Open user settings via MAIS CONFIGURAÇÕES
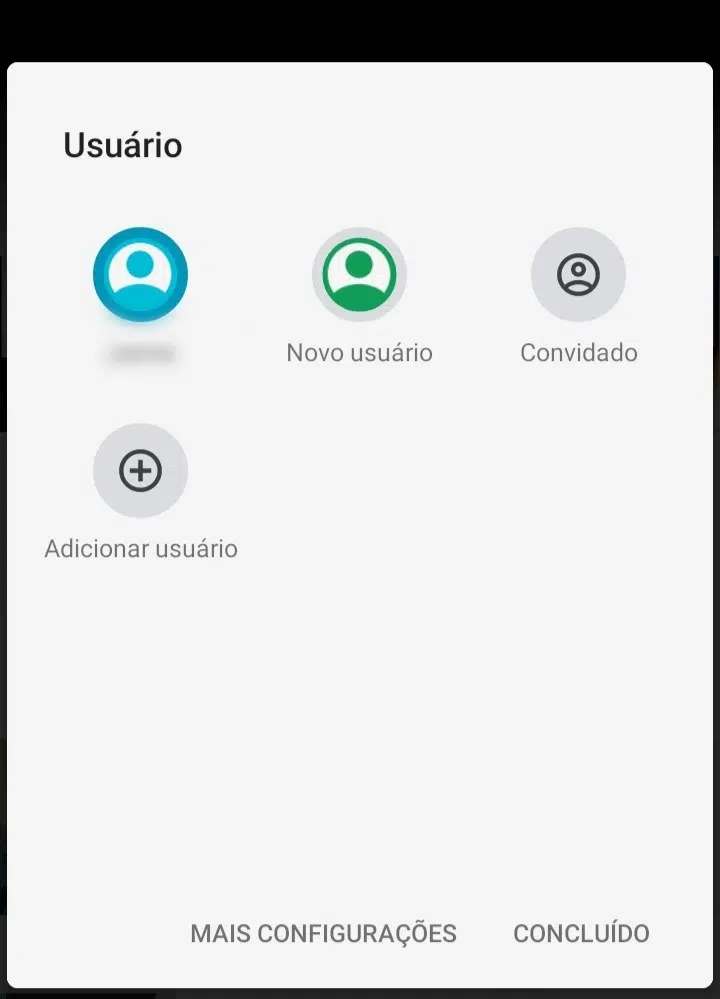Viewport: 720px width, 999px height. [x=323, y=933]
